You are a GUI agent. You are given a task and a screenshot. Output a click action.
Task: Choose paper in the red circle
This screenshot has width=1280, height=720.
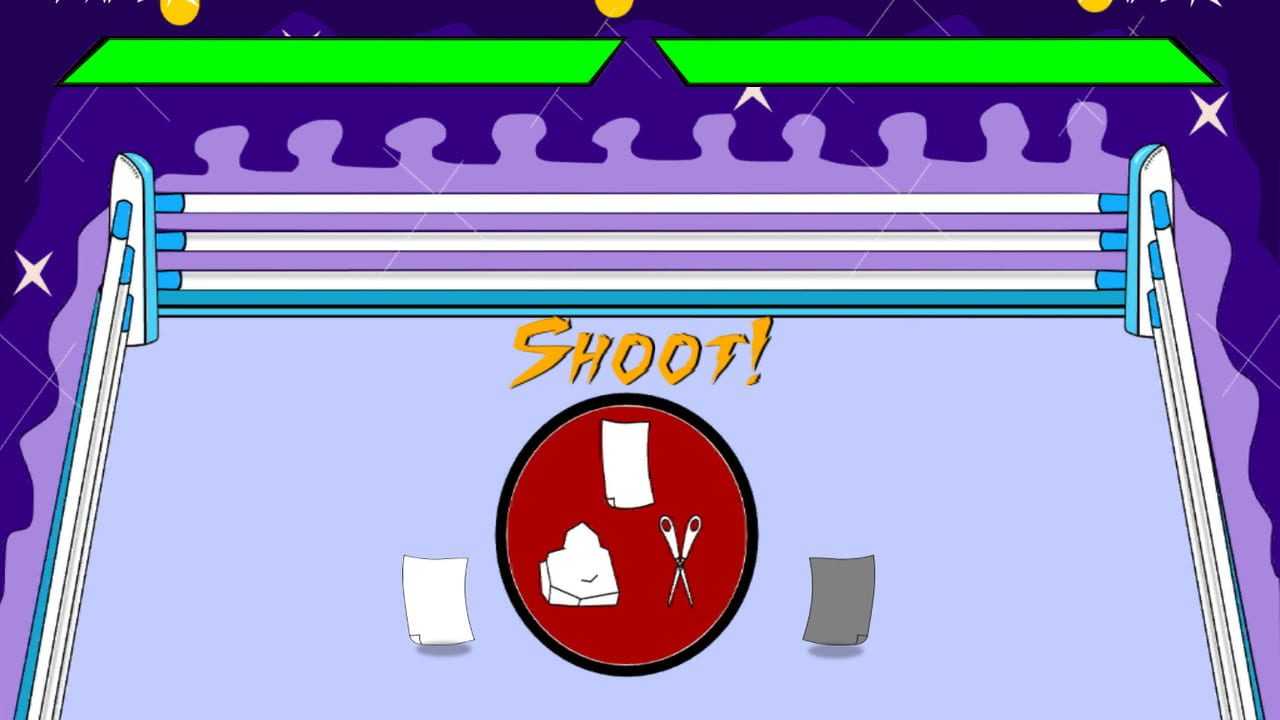[627, 464]
